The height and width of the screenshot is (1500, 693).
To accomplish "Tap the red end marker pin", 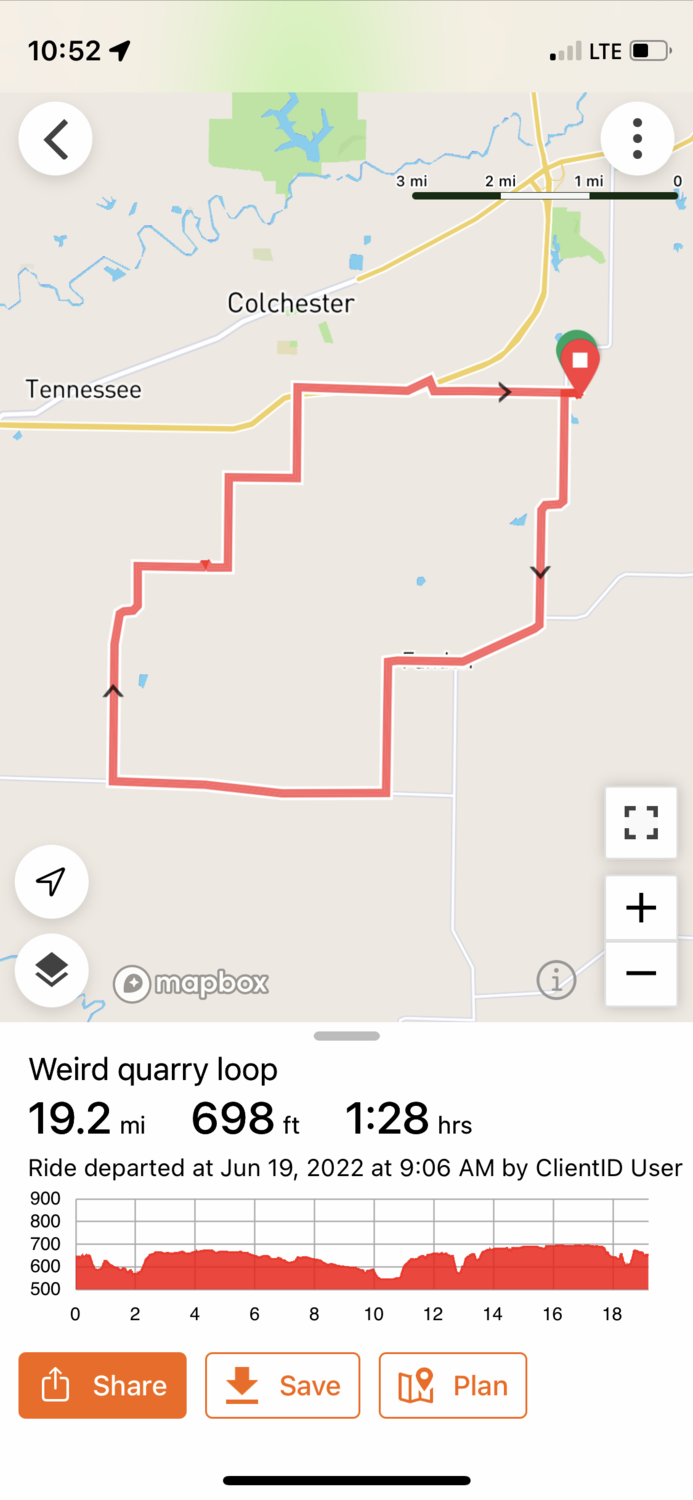I will (x=580, y=364).
